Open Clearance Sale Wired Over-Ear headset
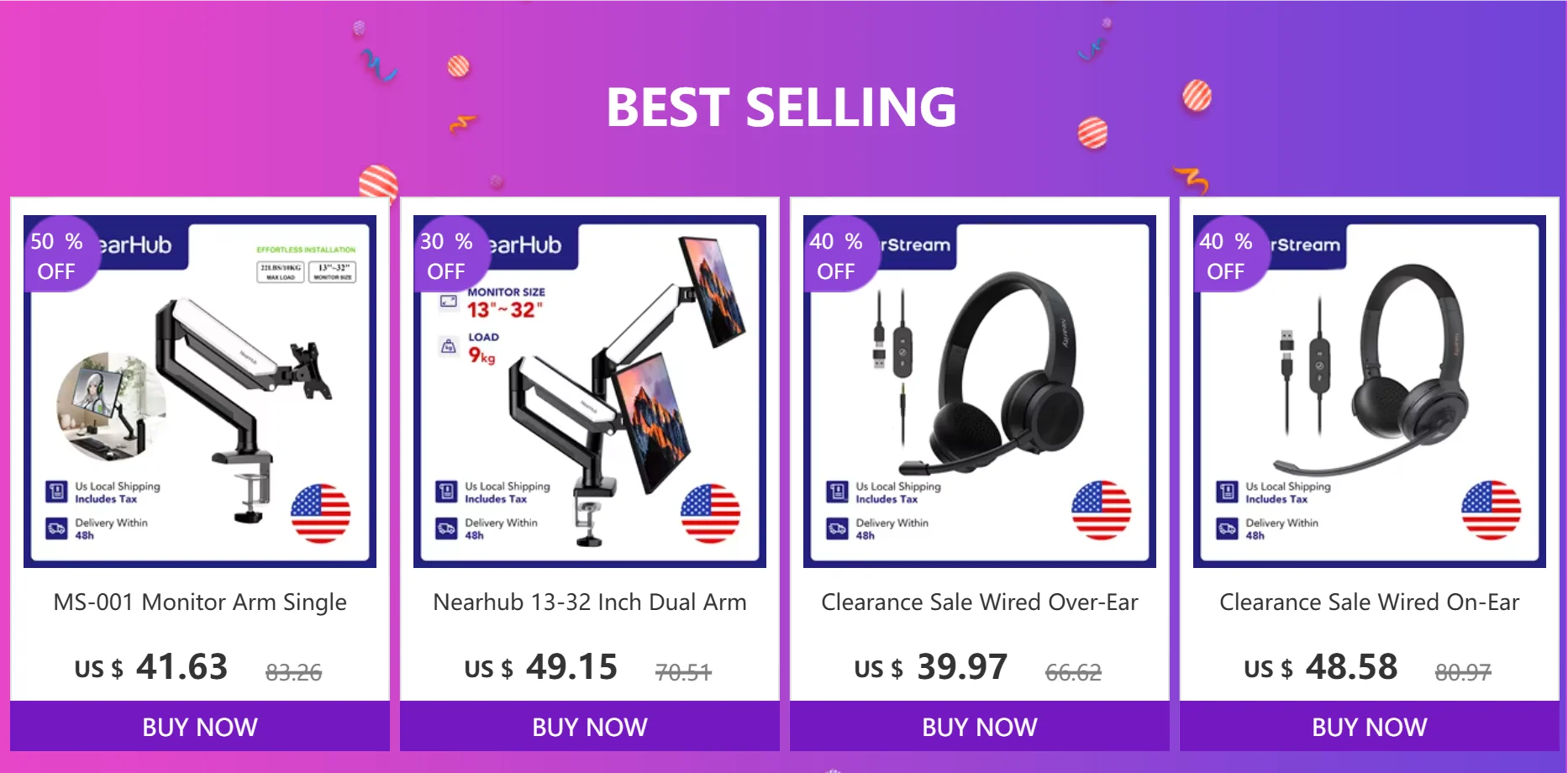Viewport: 1568px width, 773px height. (x=979, y=602)
